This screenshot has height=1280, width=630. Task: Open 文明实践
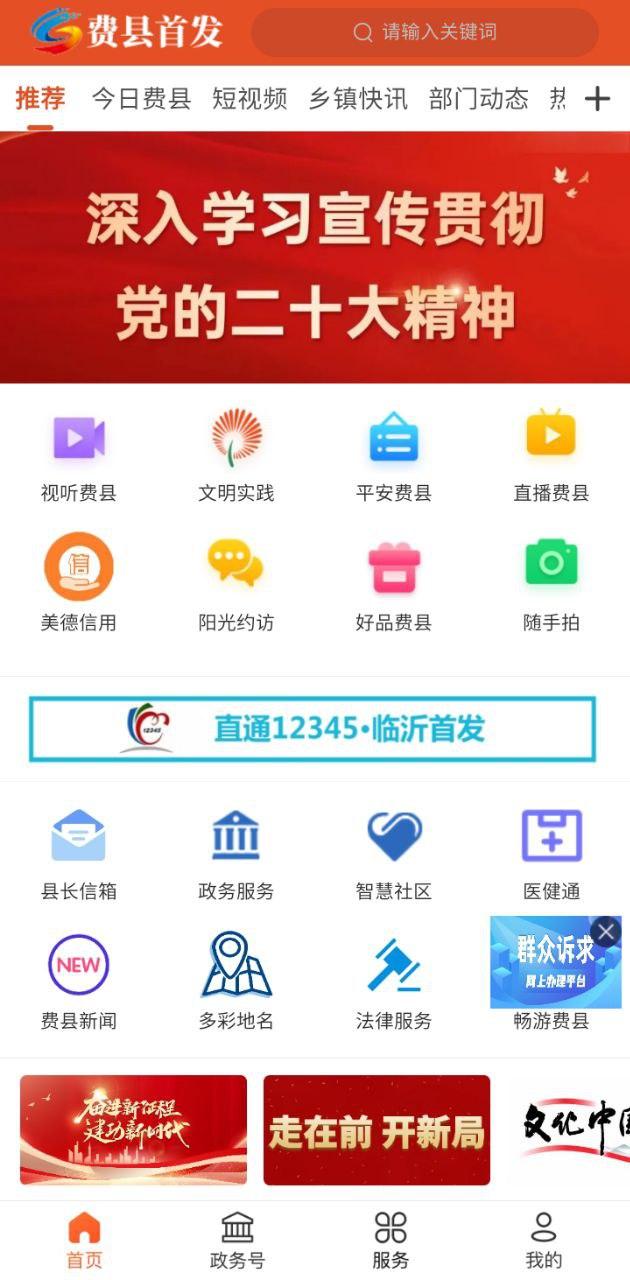tap(236, 455)
